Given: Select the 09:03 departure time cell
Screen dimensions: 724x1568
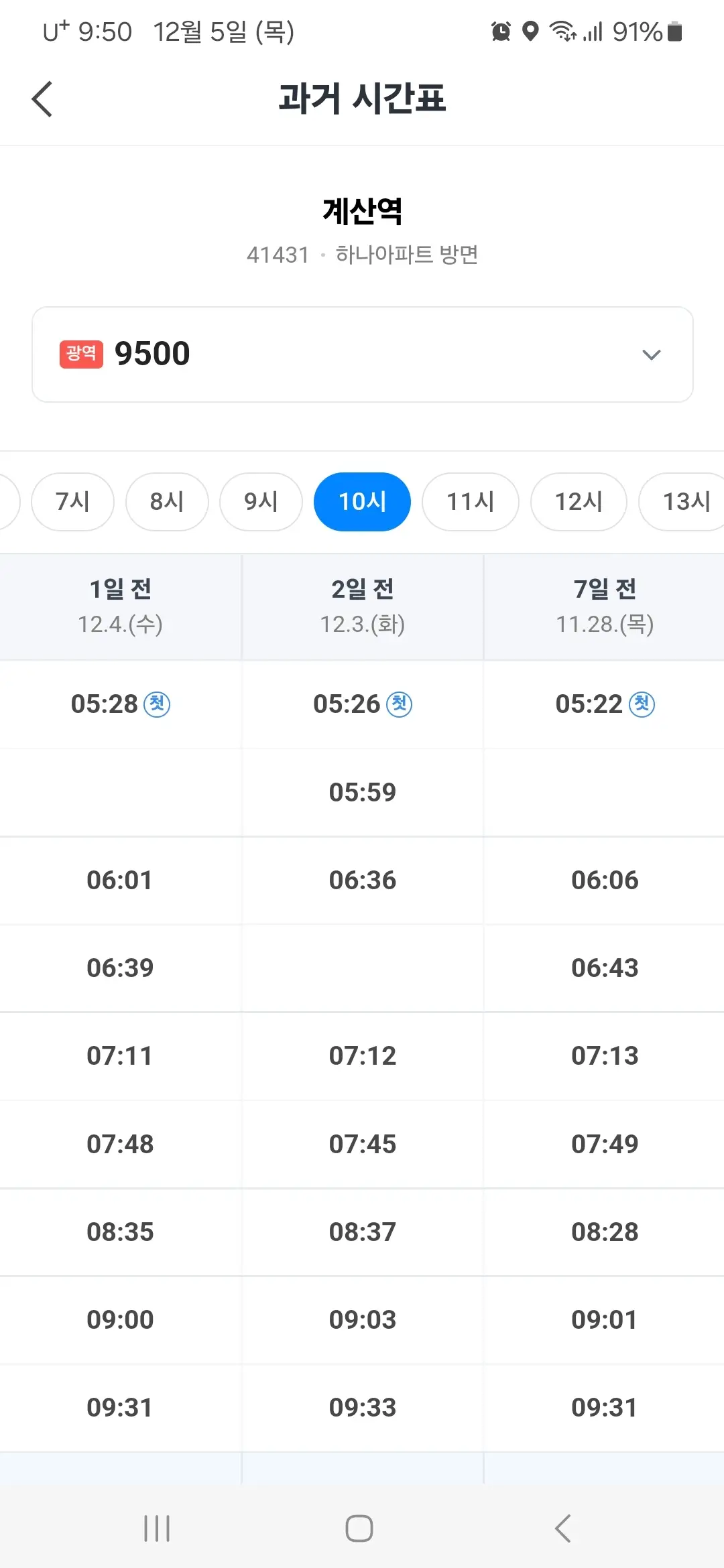Looking at the screenshot, I should coord(362,1319).
